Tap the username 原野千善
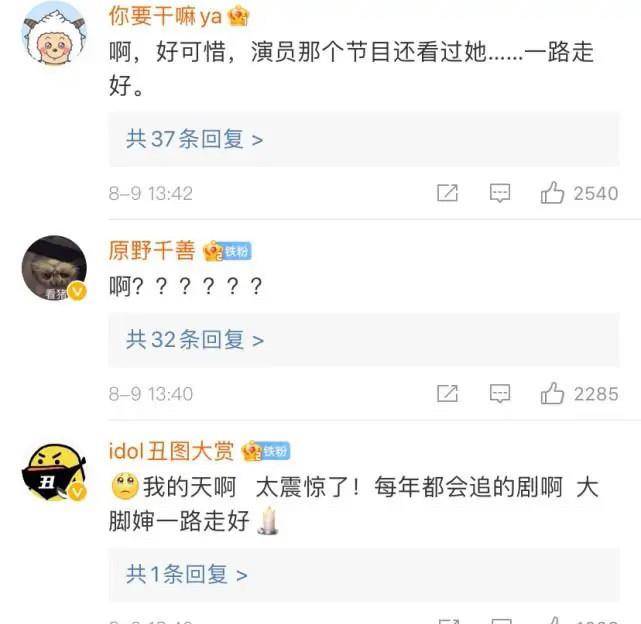 coord(154,250)
